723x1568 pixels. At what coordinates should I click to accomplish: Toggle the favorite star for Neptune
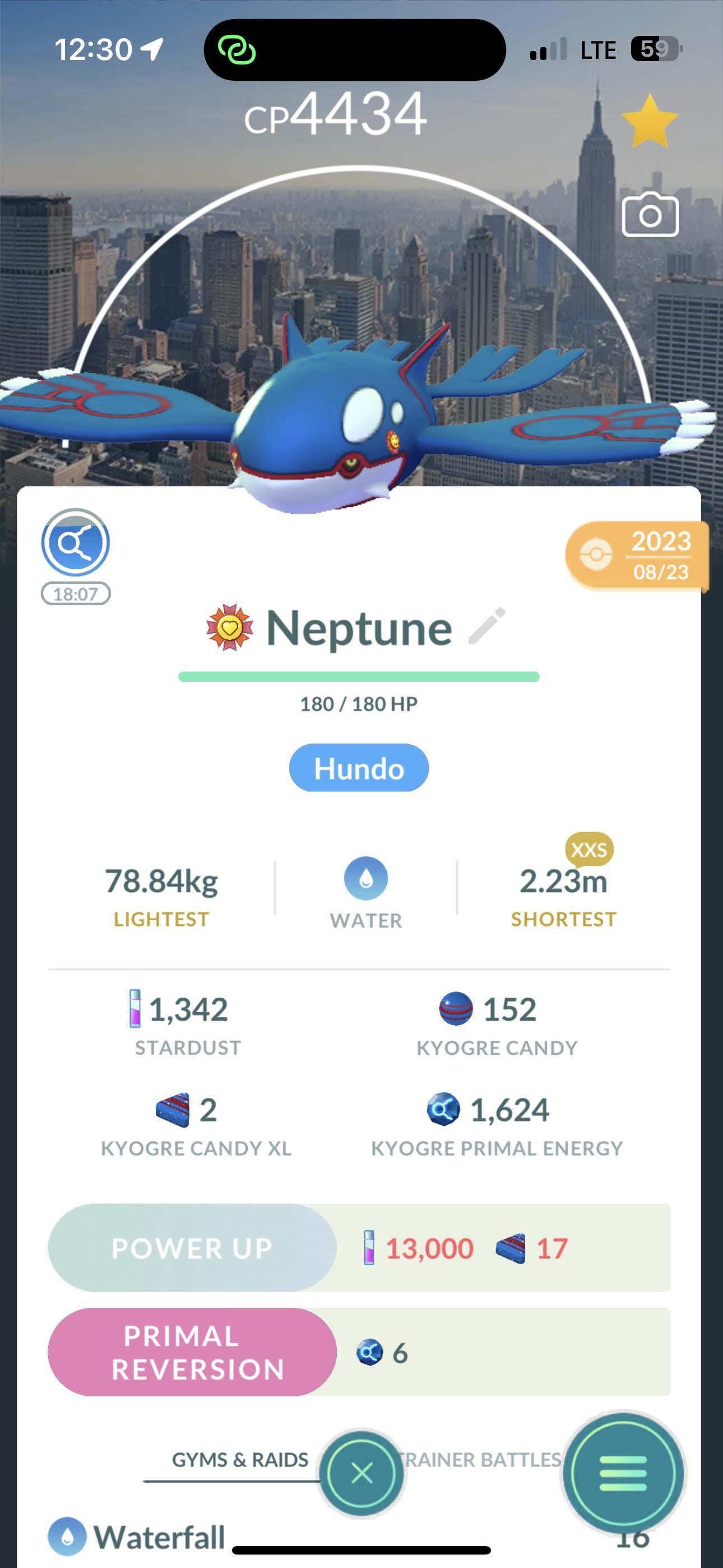pyautogui.click(x=650, y=122)
